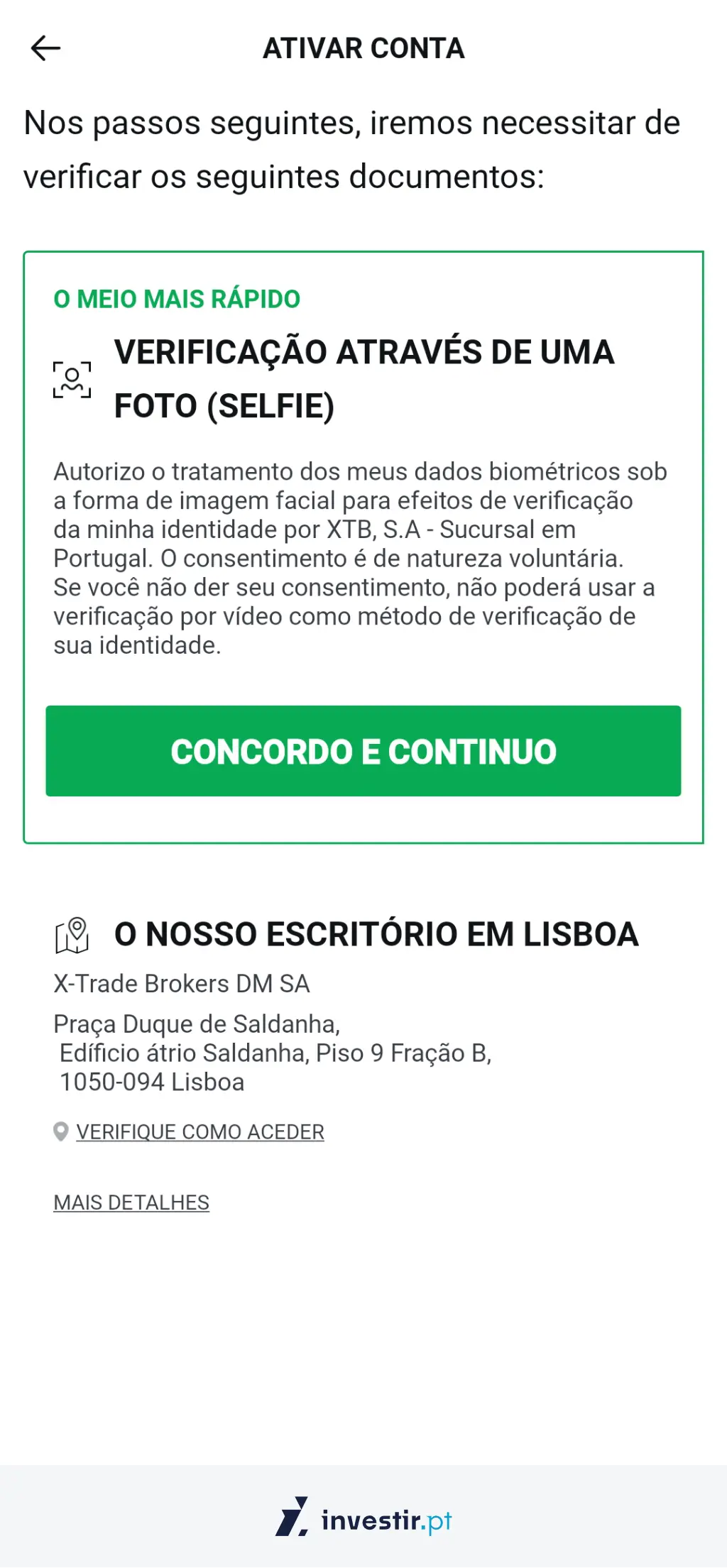Select O NOSSO ESCRITÓRIO EM LISBOA heading
The height and width of the screenshot is (1568, 727).
pyautogui.click(x=376, y=933)
